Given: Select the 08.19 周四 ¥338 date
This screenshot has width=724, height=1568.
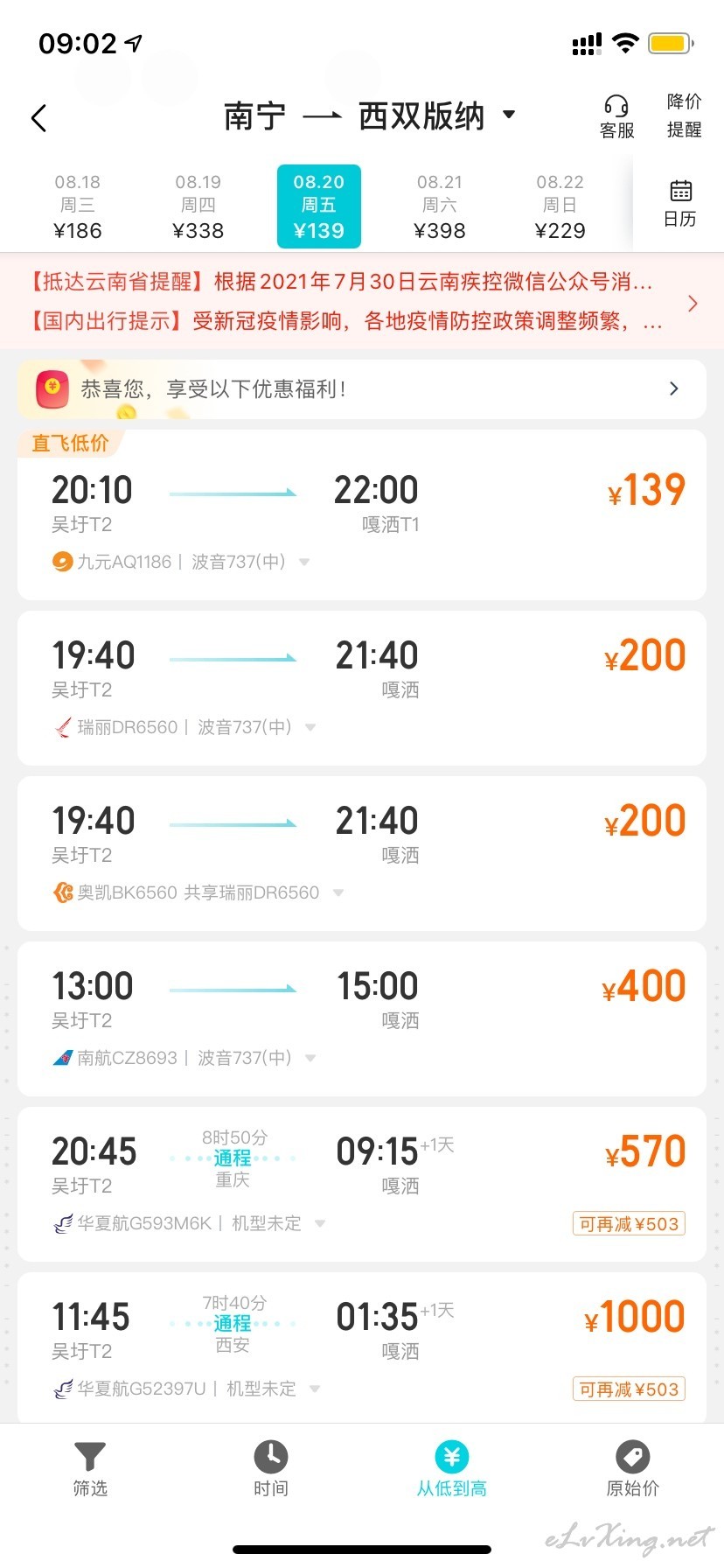Looking at the screenshot, I should [x=198, y=206].
